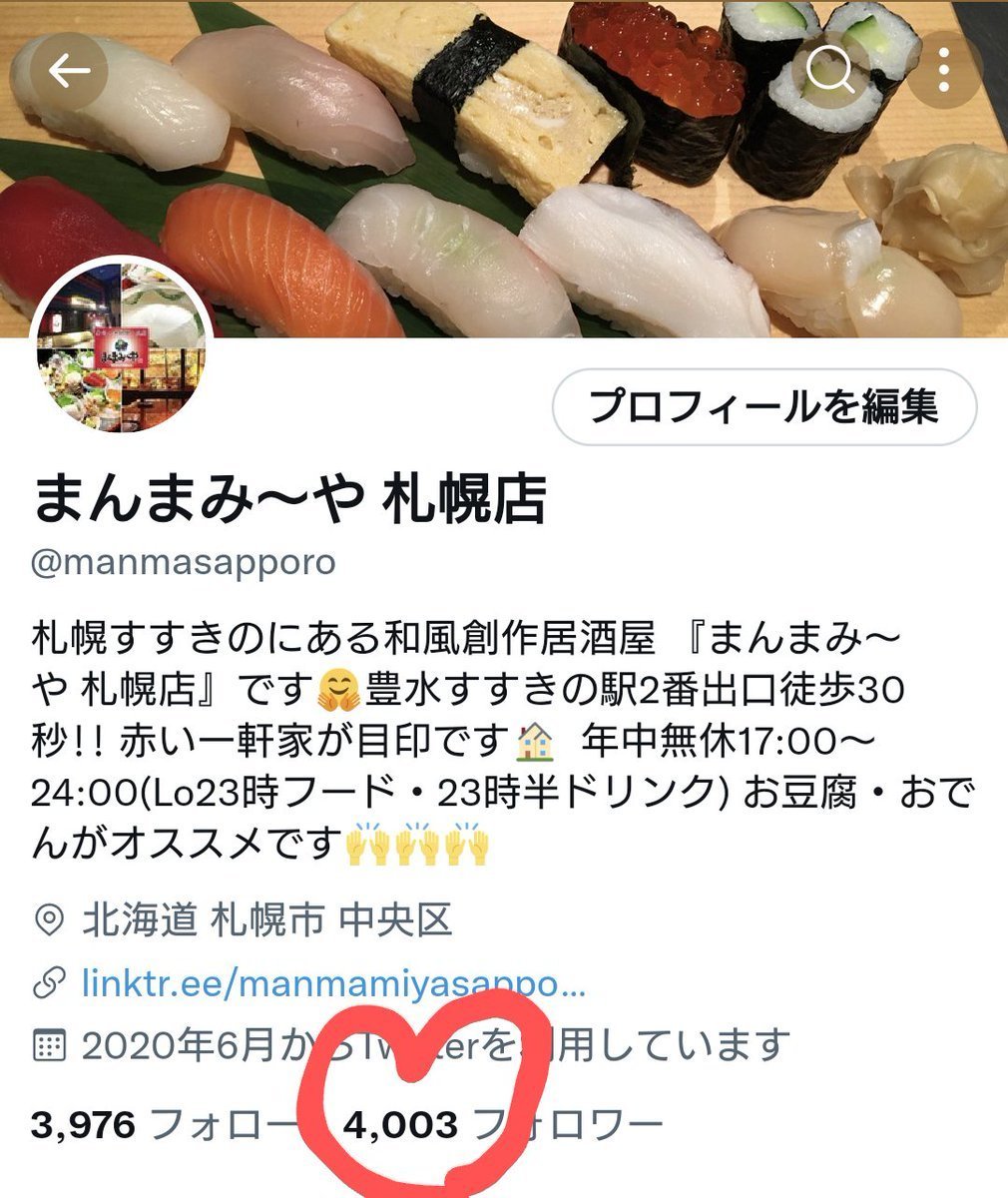
Task: Tap the プロフィールを編集 button
Action: (x=763, y=406)
